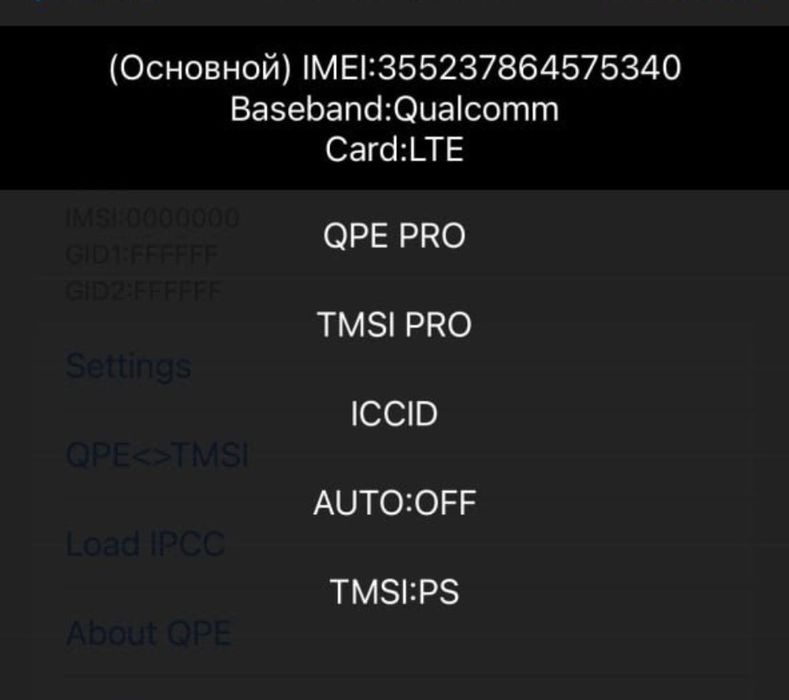
Task: Select the QPE PRO mode
Action: pyautogui.click(x=394, y=237)
